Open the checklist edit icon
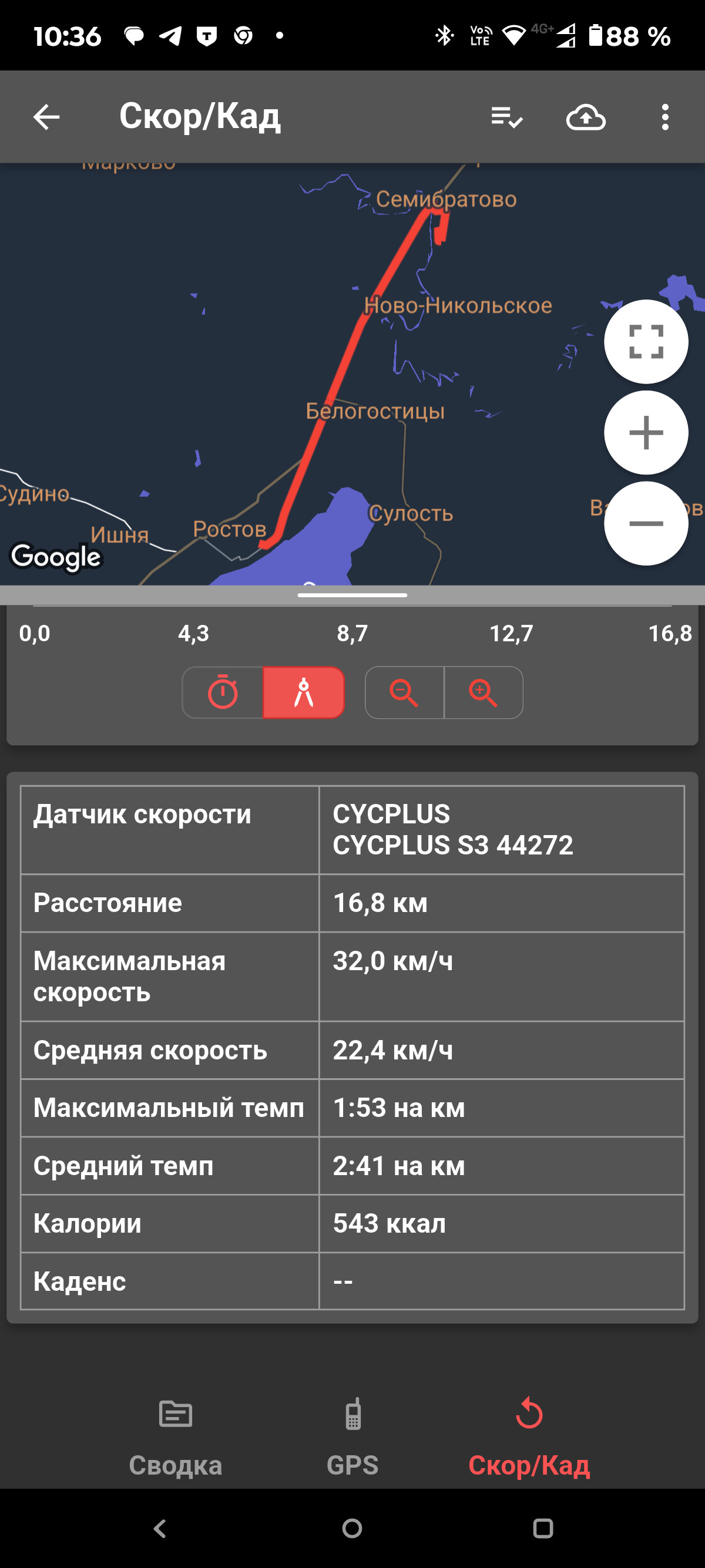The height and width of the screenshot is (1568, 705). coord(506,117)
